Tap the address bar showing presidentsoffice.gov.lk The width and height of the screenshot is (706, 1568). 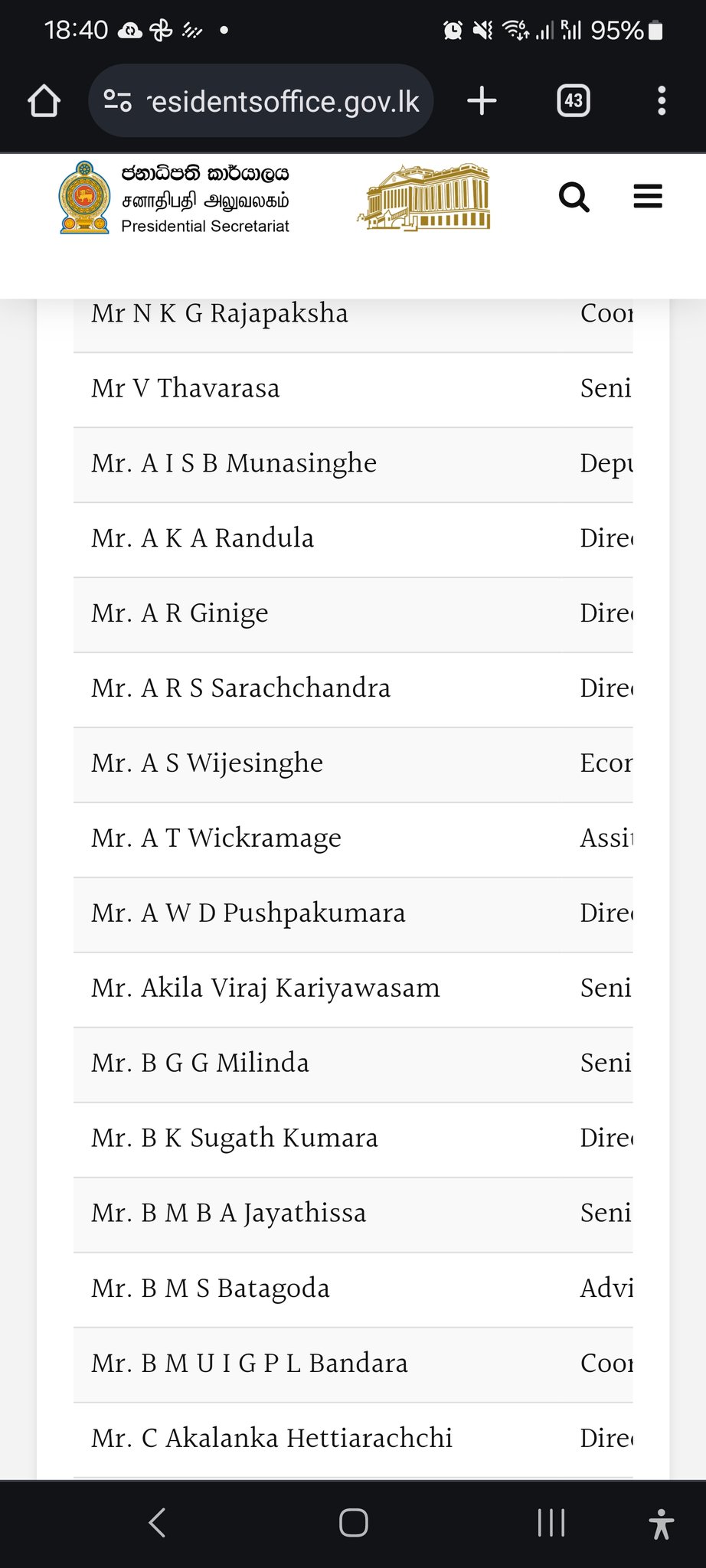(261, 101)
